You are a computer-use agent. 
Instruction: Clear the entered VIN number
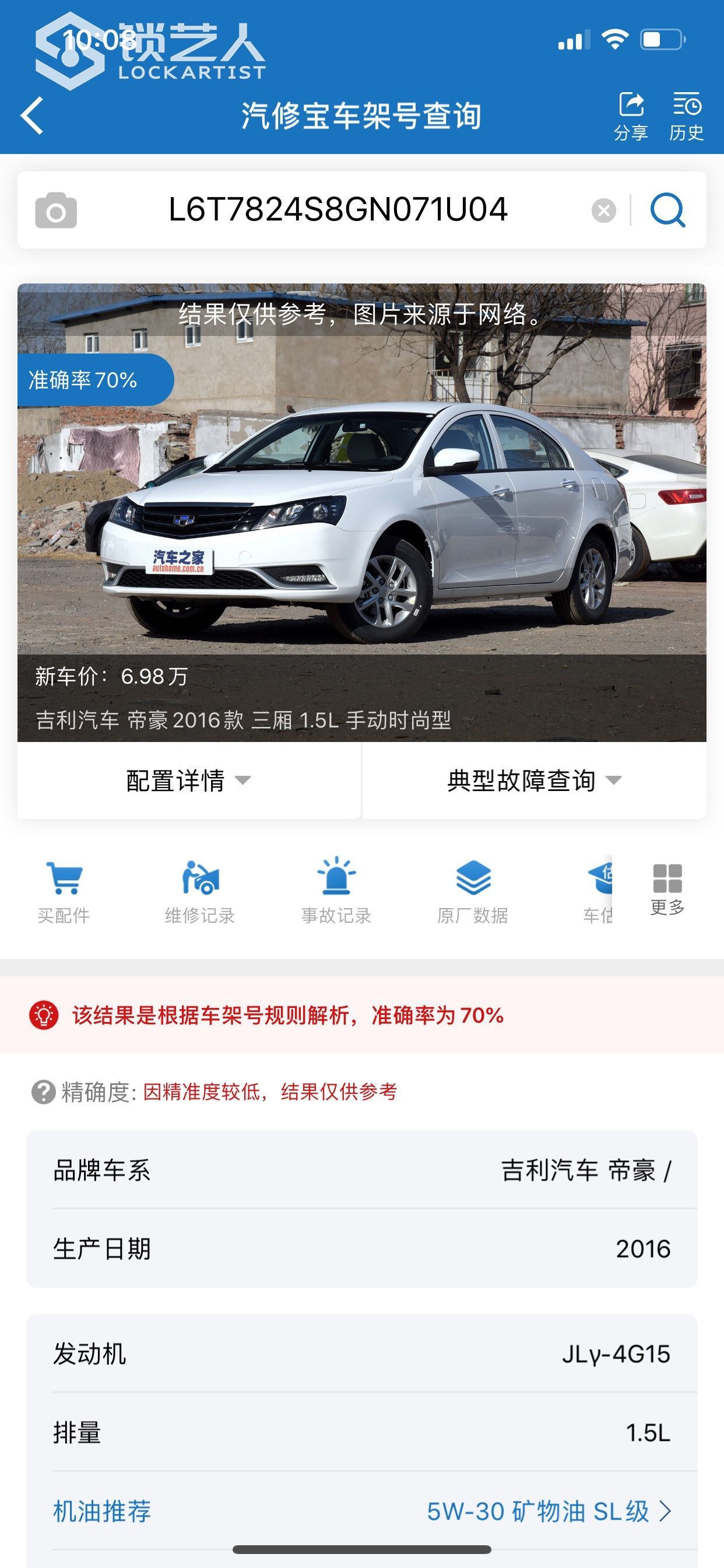603,211
